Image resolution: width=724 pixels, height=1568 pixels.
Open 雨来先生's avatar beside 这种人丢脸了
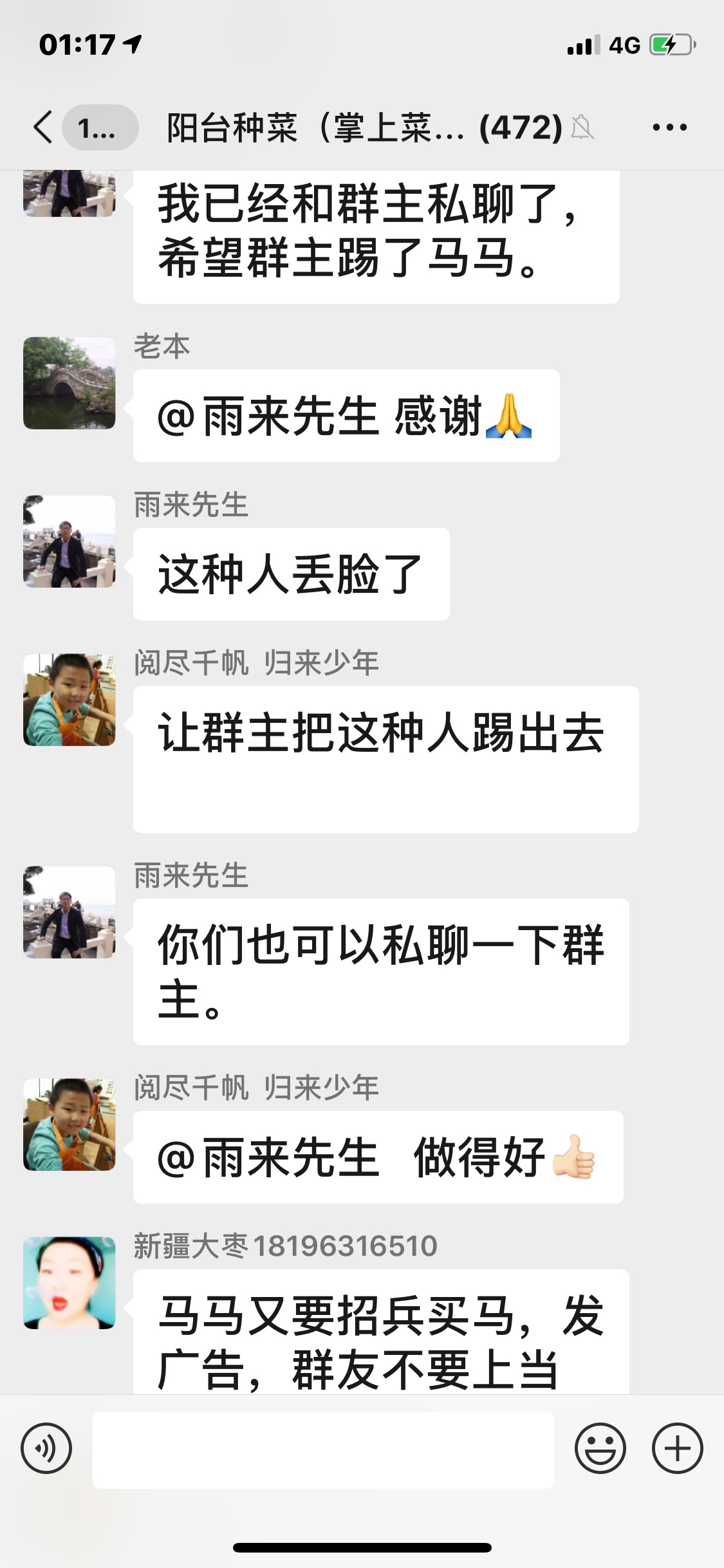70,541
